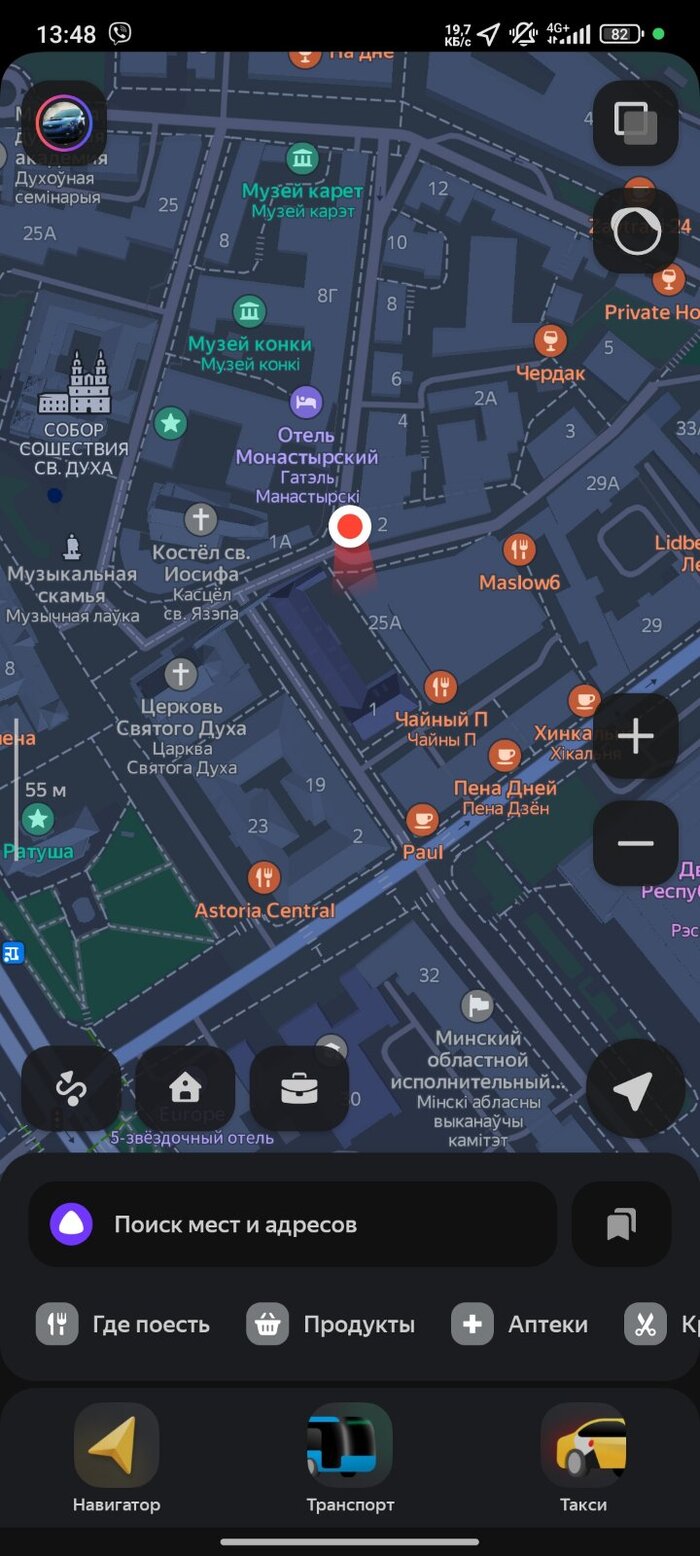Select the Продукты chip
Viewport: 700px width, 1556px height.
tap(331, 1325)
